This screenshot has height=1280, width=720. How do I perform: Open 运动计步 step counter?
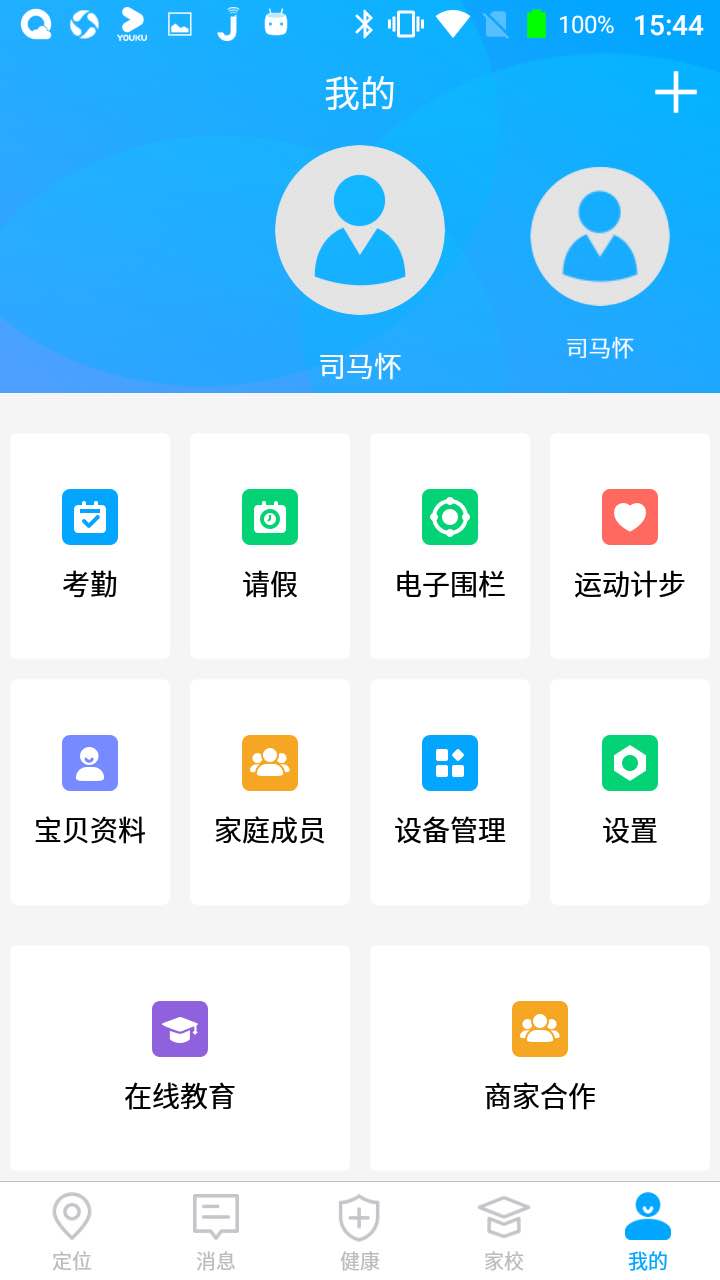[x=630, y=545]
